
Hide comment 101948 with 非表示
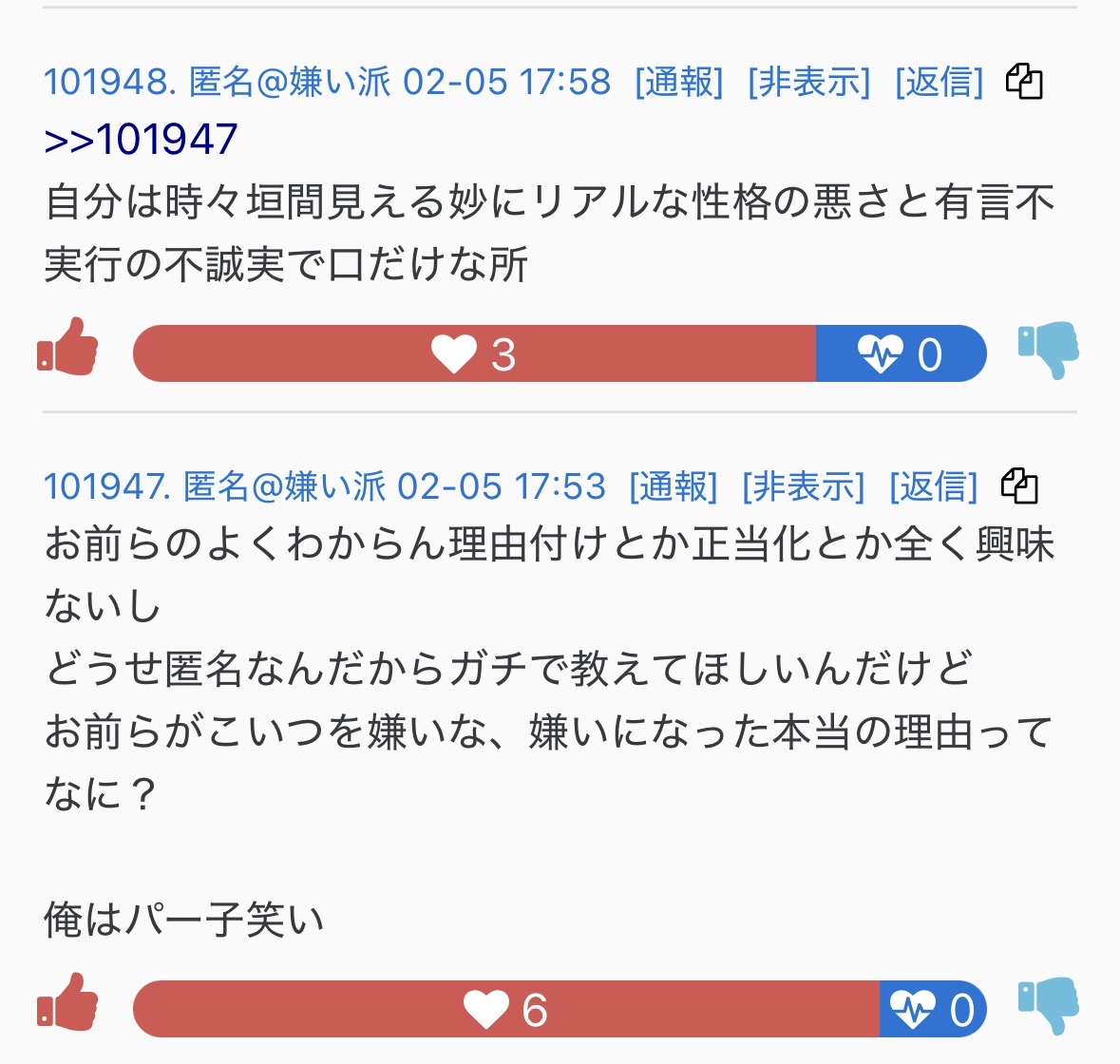pos(808,82)
